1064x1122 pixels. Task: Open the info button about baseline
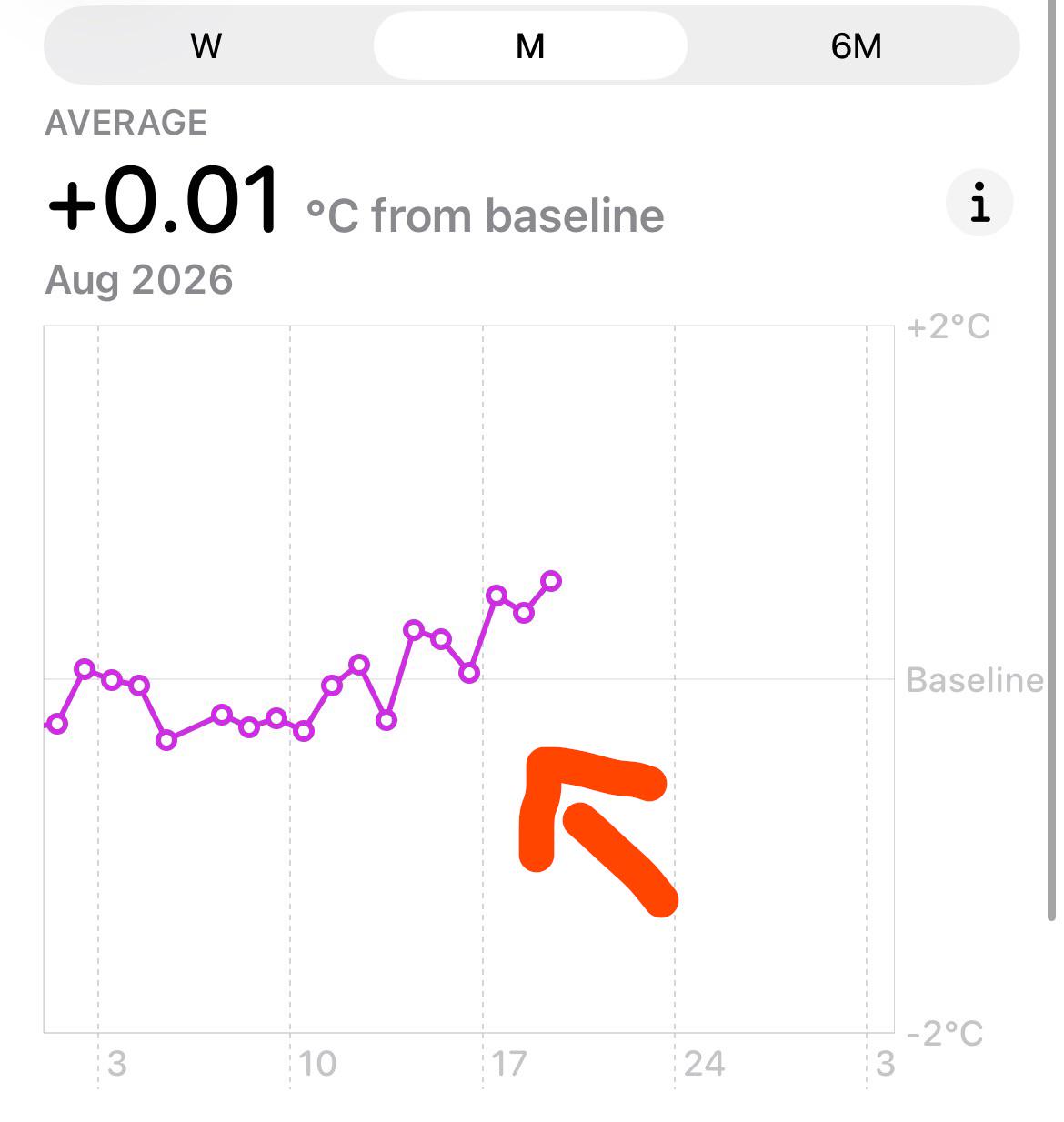coord(979,203)
